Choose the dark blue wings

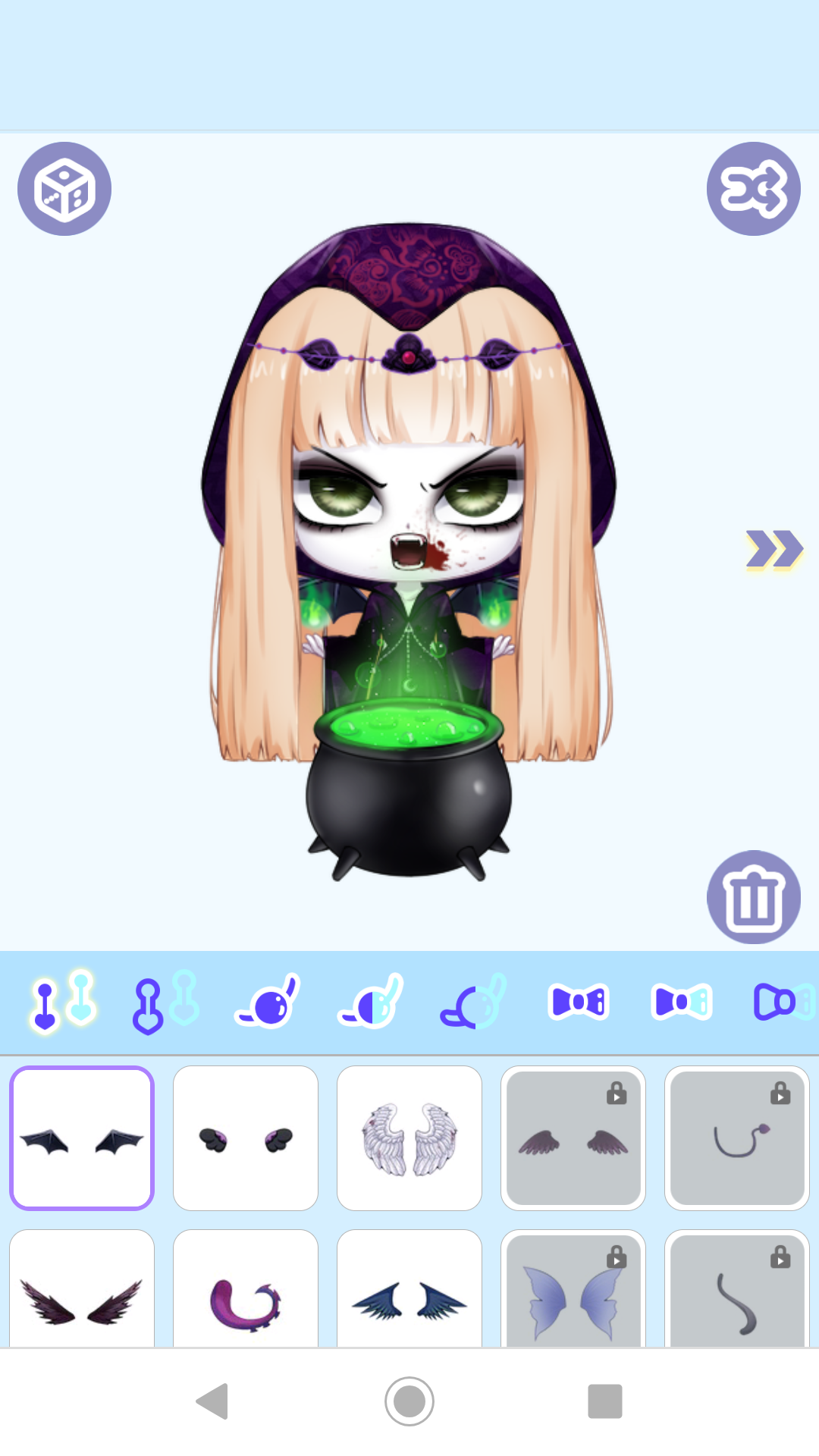coord(409,1295)
